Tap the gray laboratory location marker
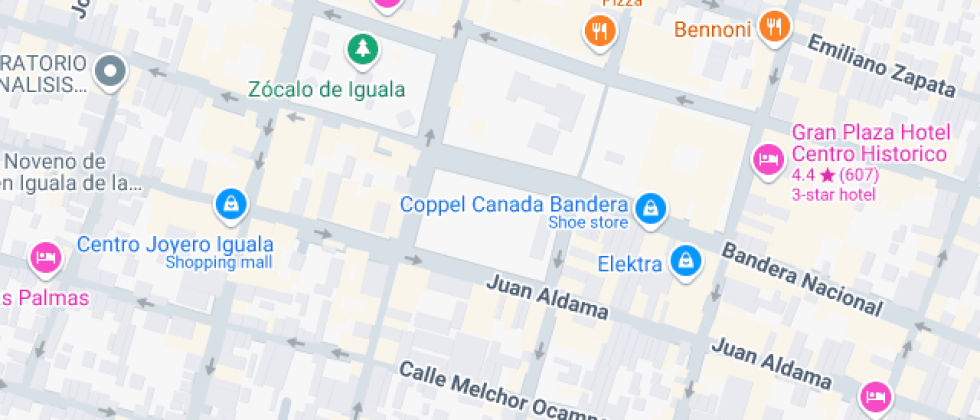 111,71
